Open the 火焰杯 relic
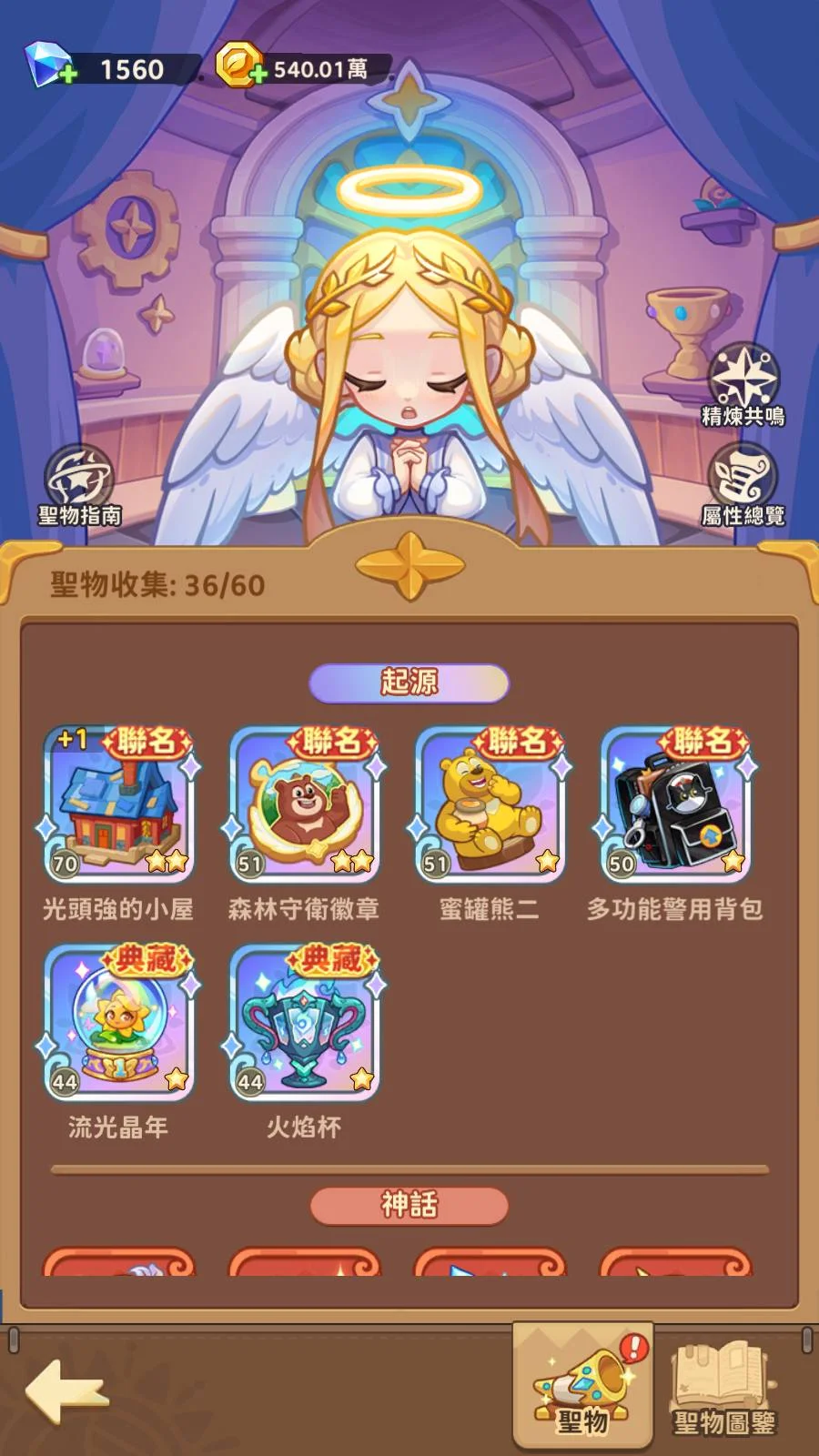This screenshot has height=1456, width=819. pos(304,1024)
